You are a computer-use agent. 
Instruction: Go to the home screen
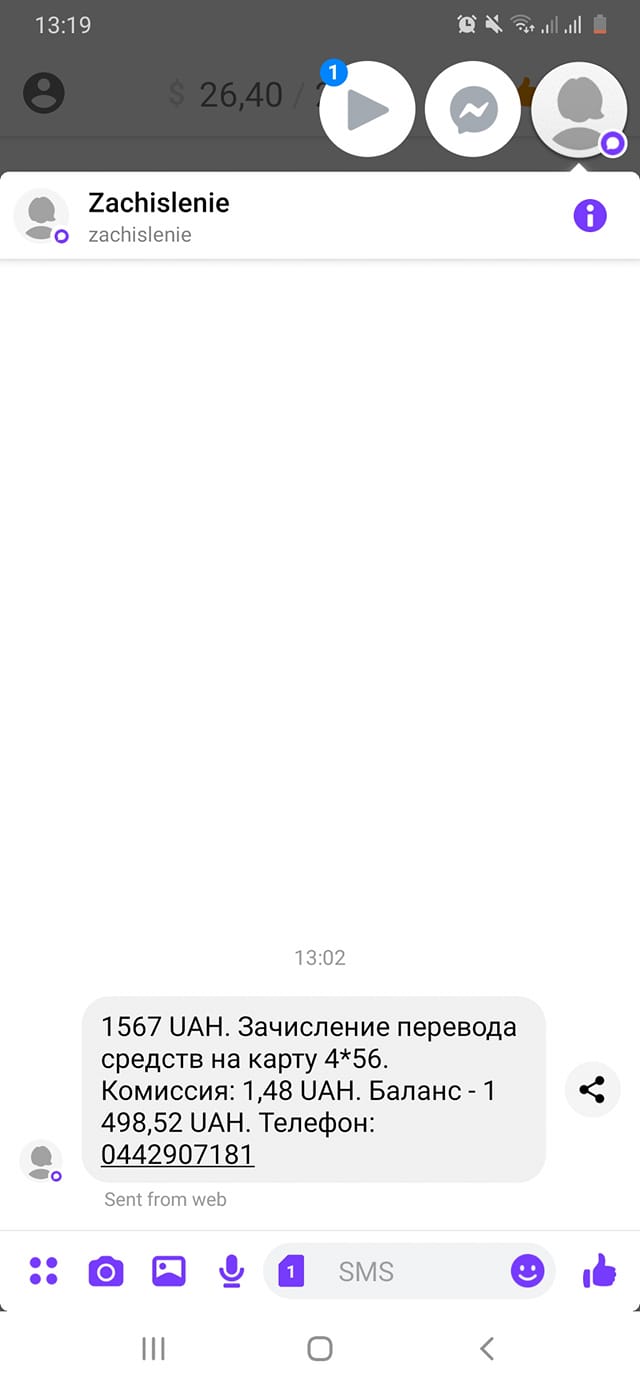pyautogui.click(x=320, y=1348)
